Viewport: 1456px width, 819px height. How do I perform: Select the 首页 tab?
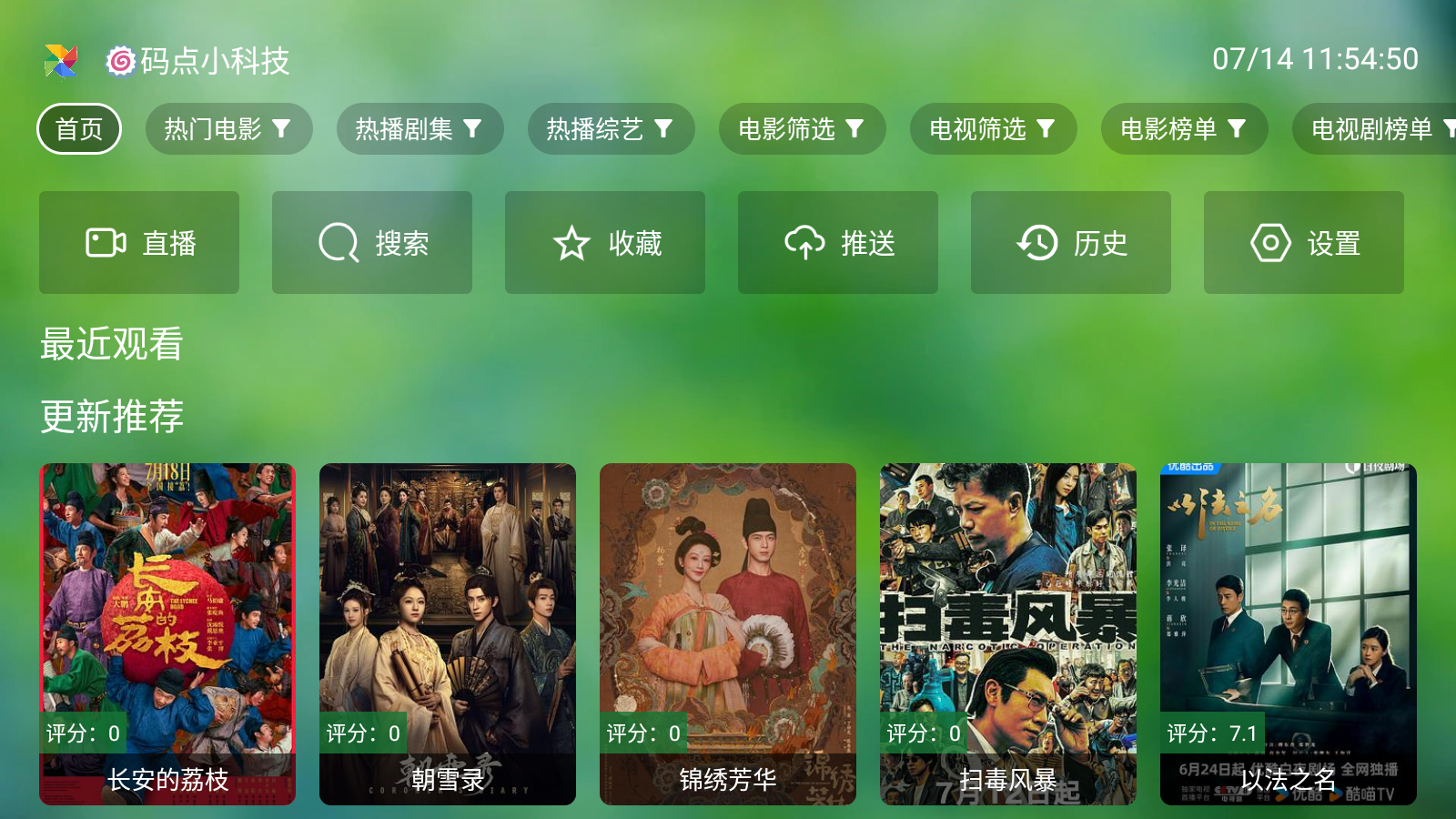click(x=79, y=129)
